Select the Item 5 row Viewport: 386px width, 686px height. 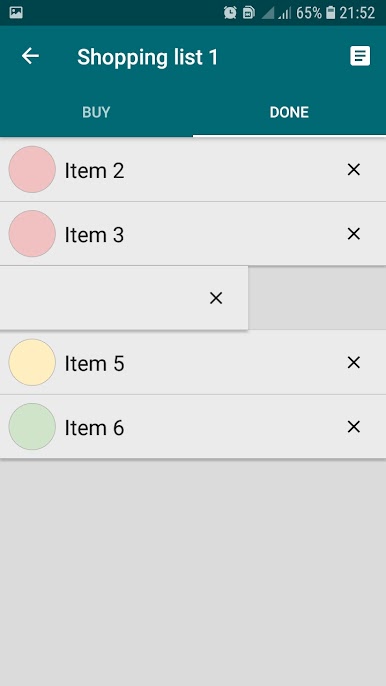[193, 362]
